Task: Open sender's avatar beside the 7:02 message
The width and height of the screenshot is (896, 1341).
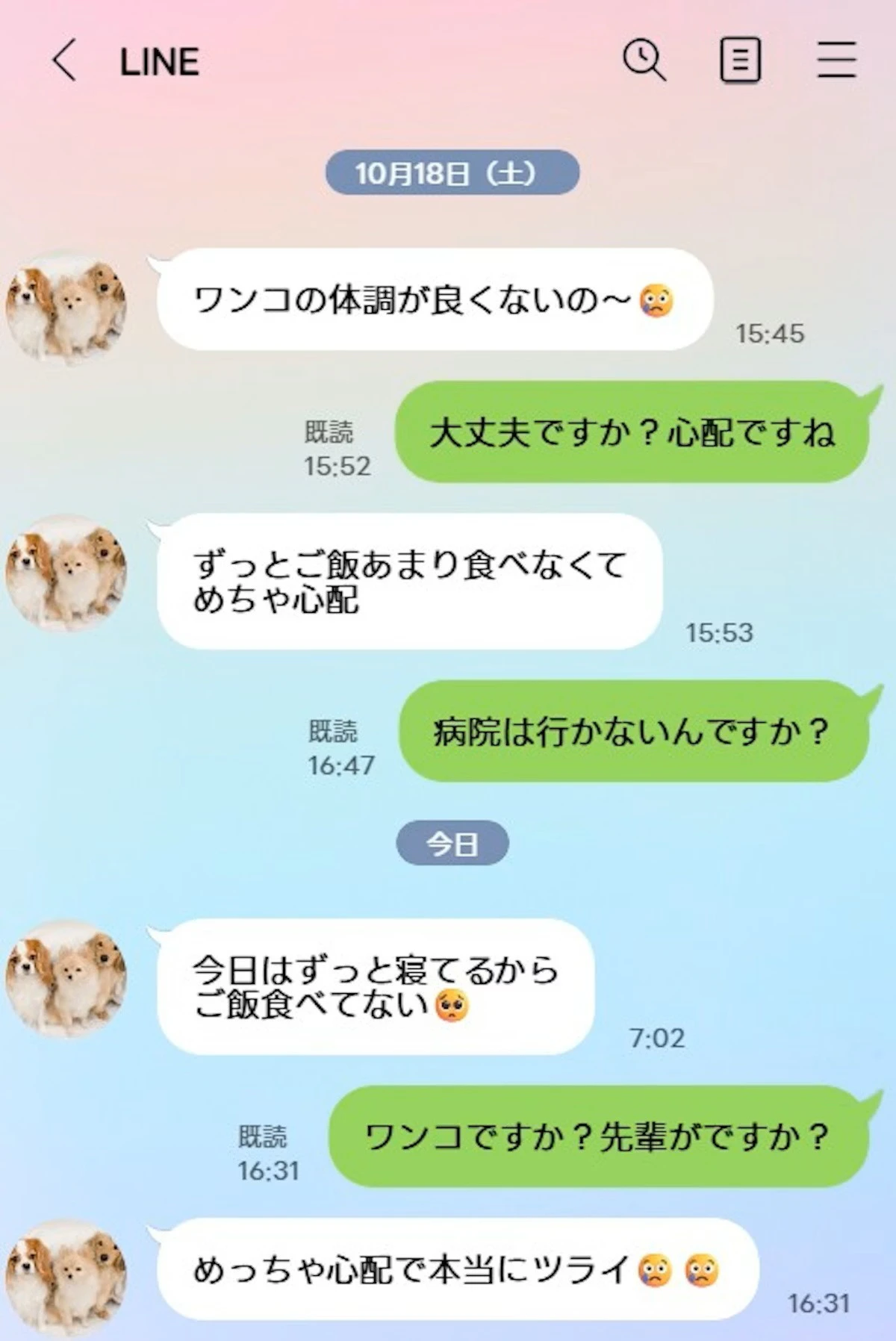Action: click(66, 978)
